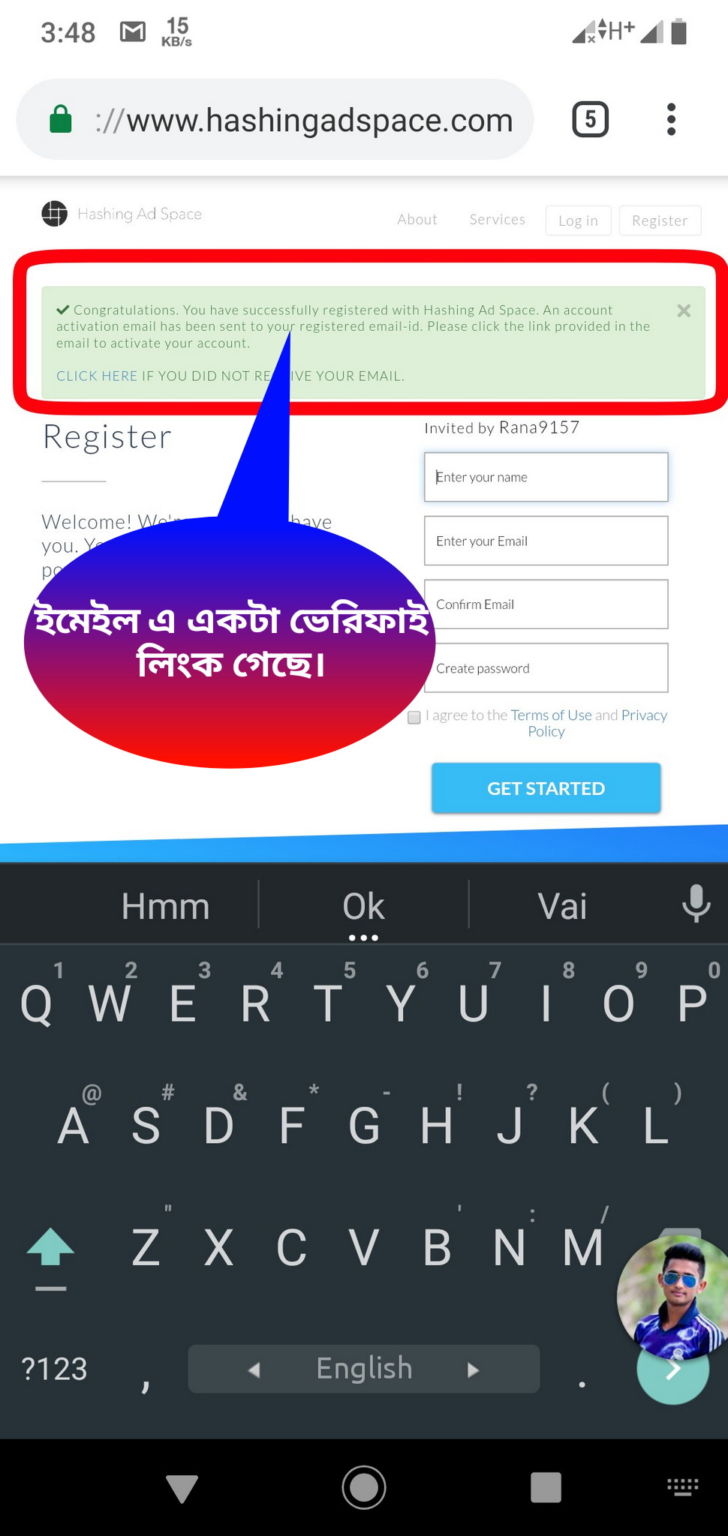Choose the "Ok" keyboard suggestion

tap(363, 906)
